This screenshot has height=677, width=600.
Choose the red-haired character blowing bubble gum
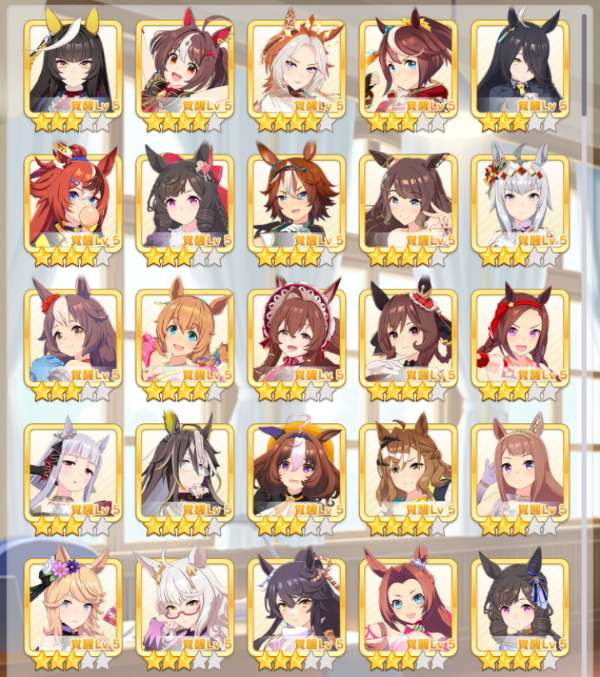pos(72,205)
